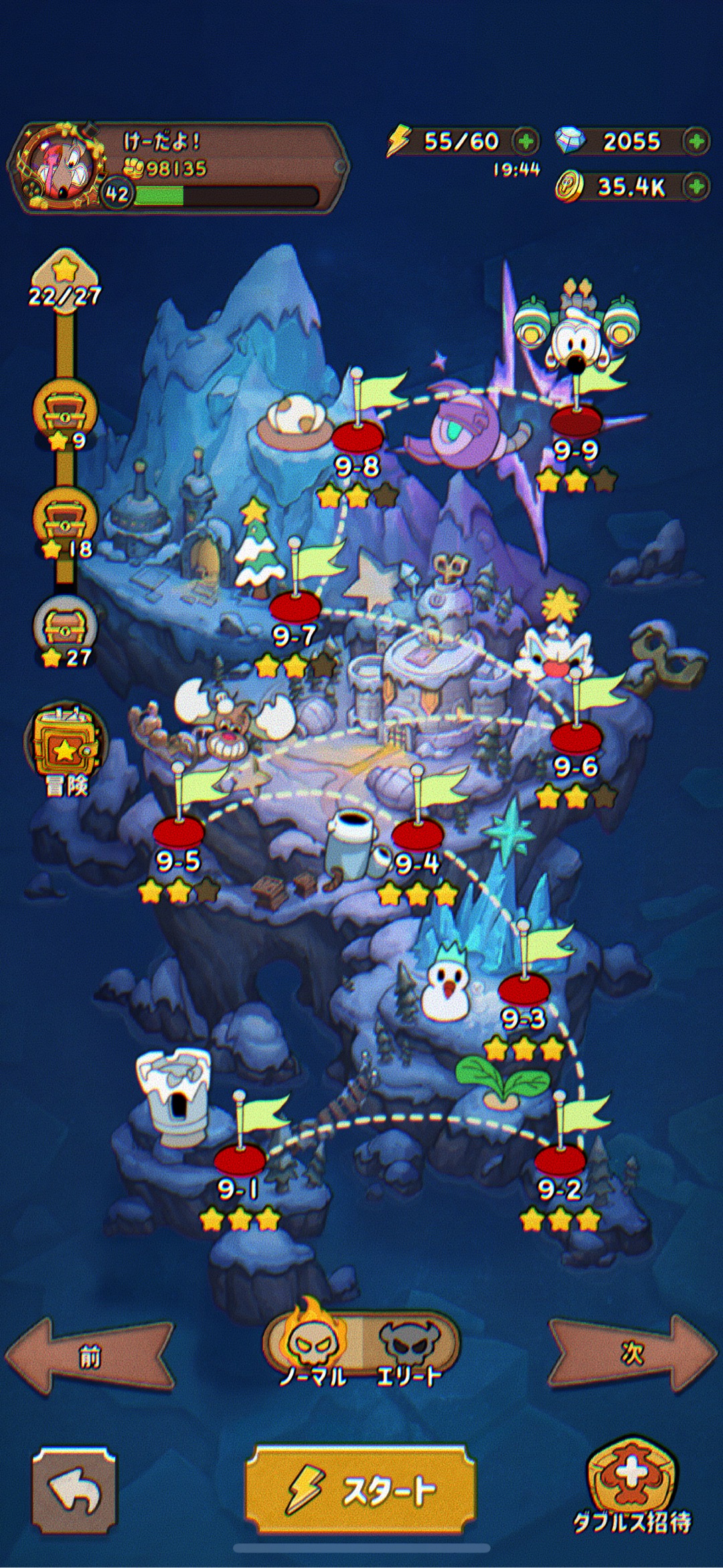Tap the スタート button
The image size is (723, 1568).
tap(361, 1489)
